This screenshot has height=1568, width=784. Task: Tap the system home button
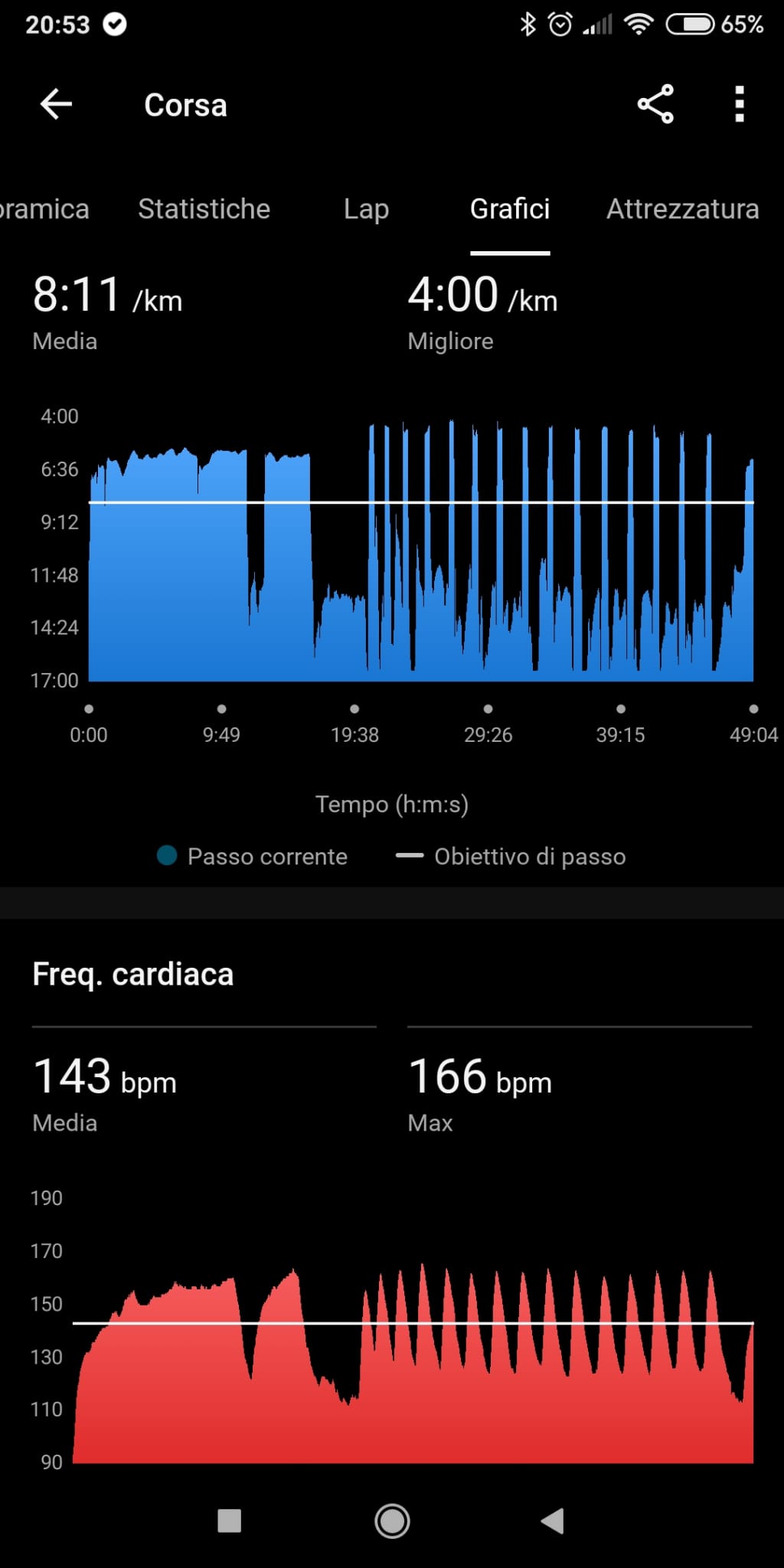[392, 1521]
